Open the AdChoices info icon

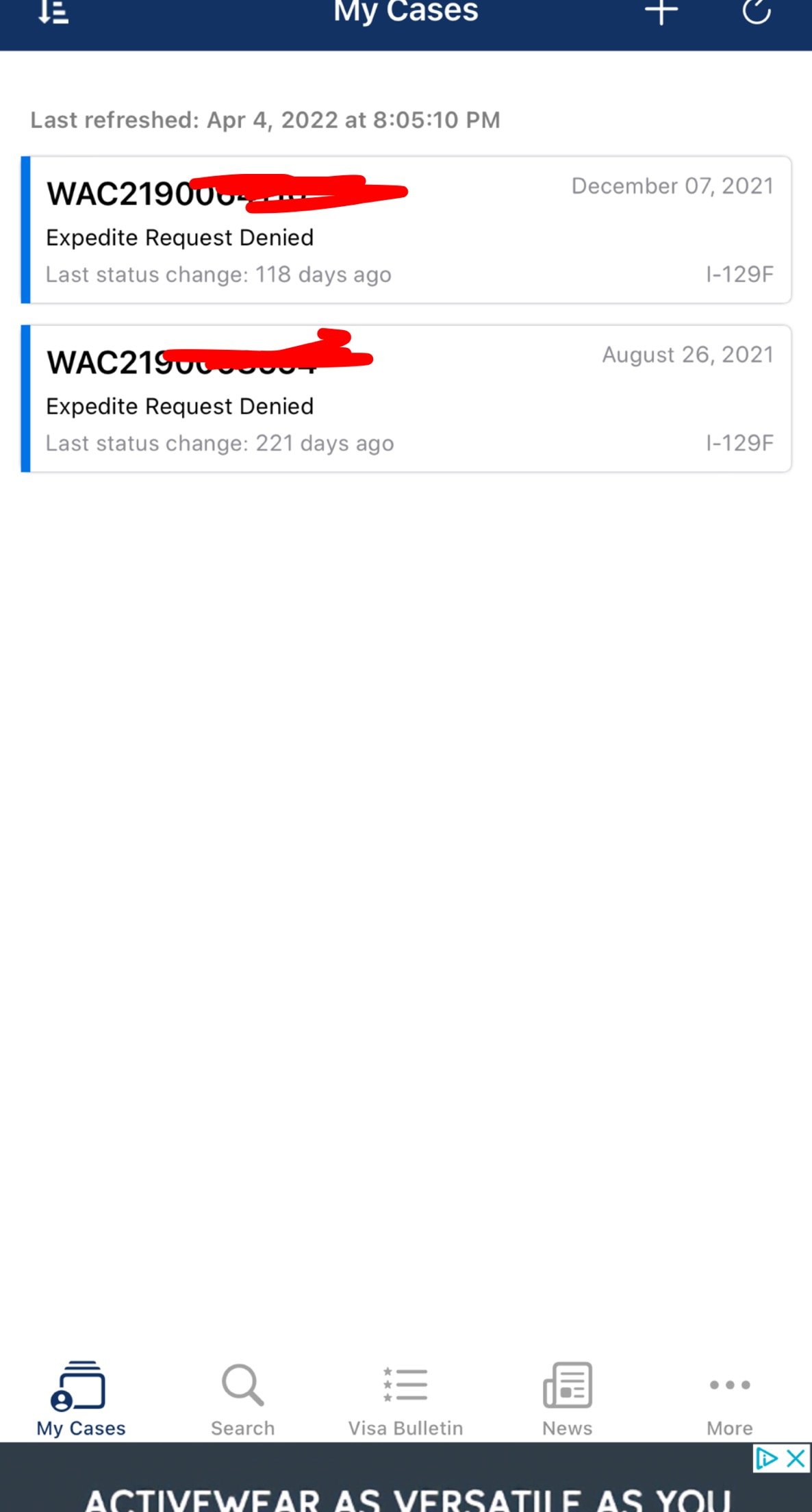point(766,1459)
